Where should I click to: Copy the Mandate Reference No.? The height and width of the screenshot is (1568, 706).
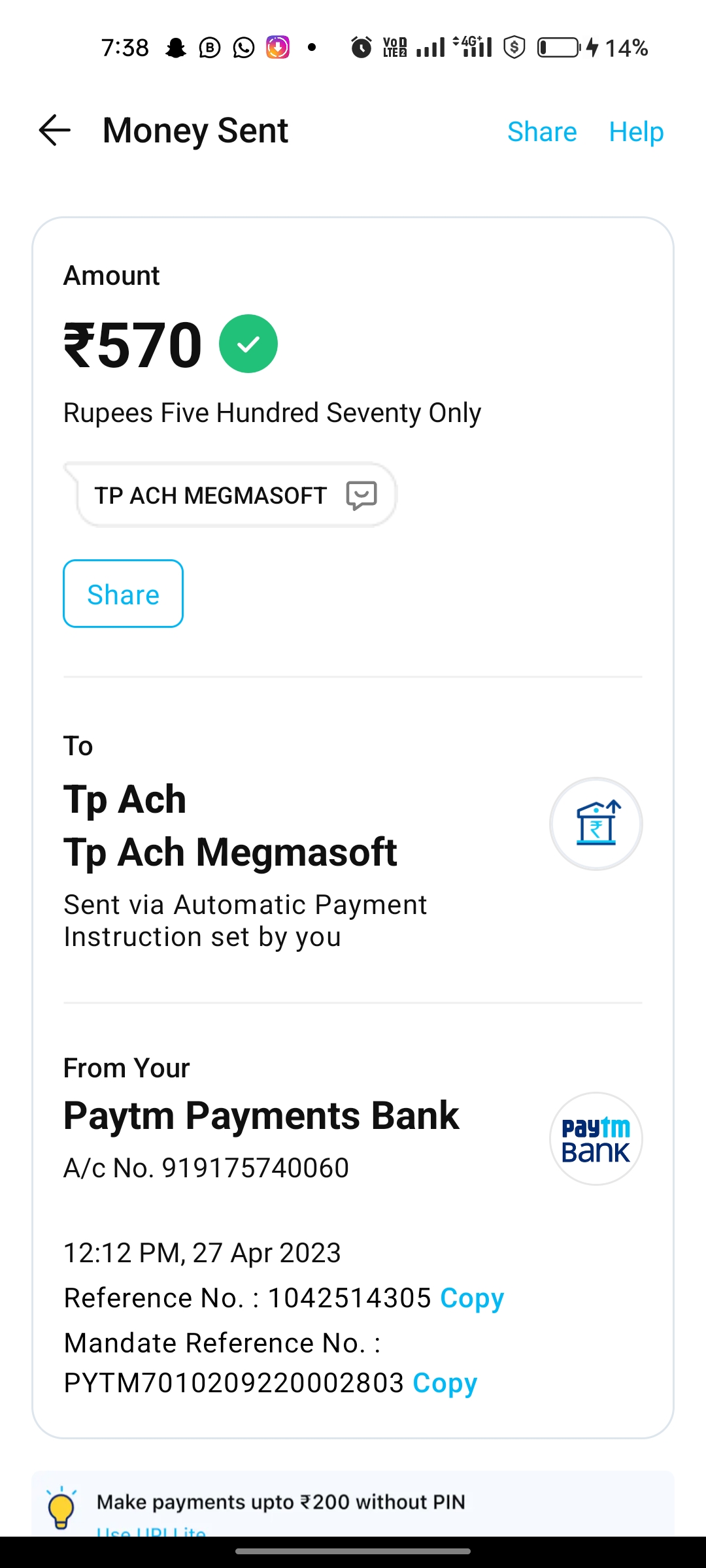pyautogui.click(x=445, y=1383)
